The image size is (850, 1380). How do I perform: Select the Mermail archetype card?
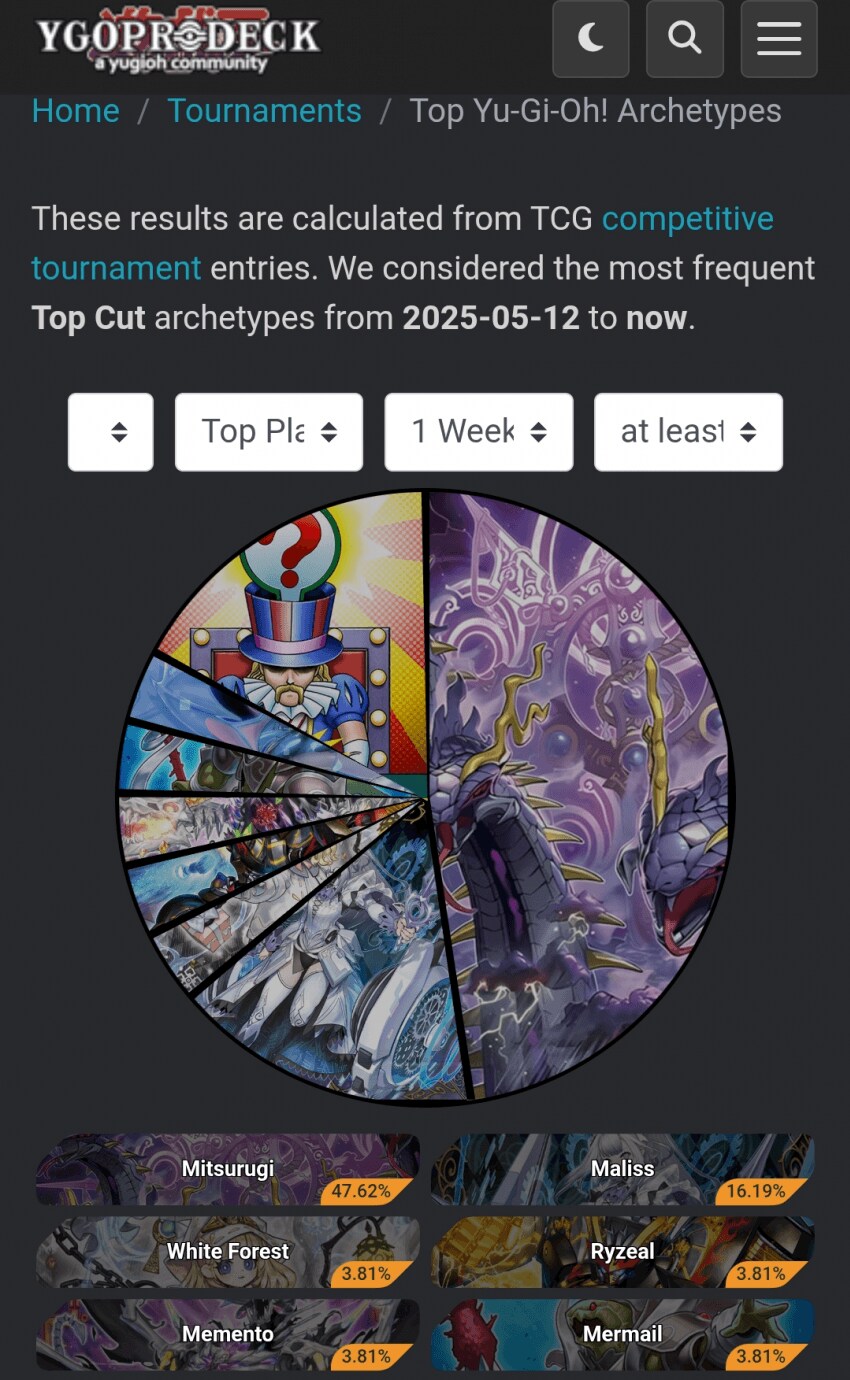pyautogui.click(x=622, y=1335)
